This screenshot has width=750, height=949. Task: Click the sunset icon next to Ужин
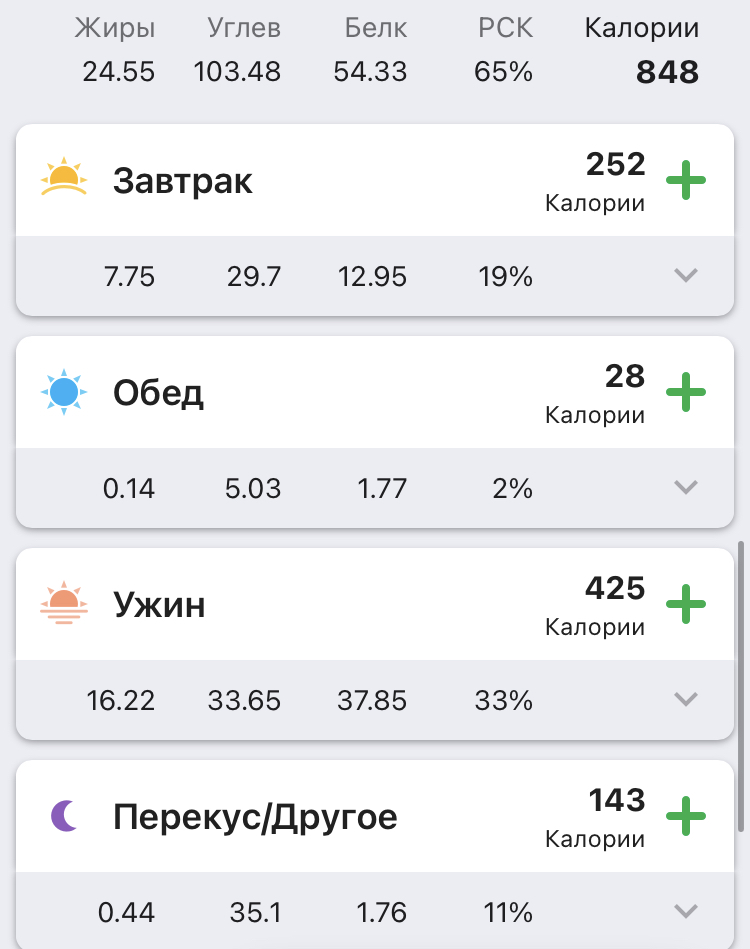click(x=62, y=604)
